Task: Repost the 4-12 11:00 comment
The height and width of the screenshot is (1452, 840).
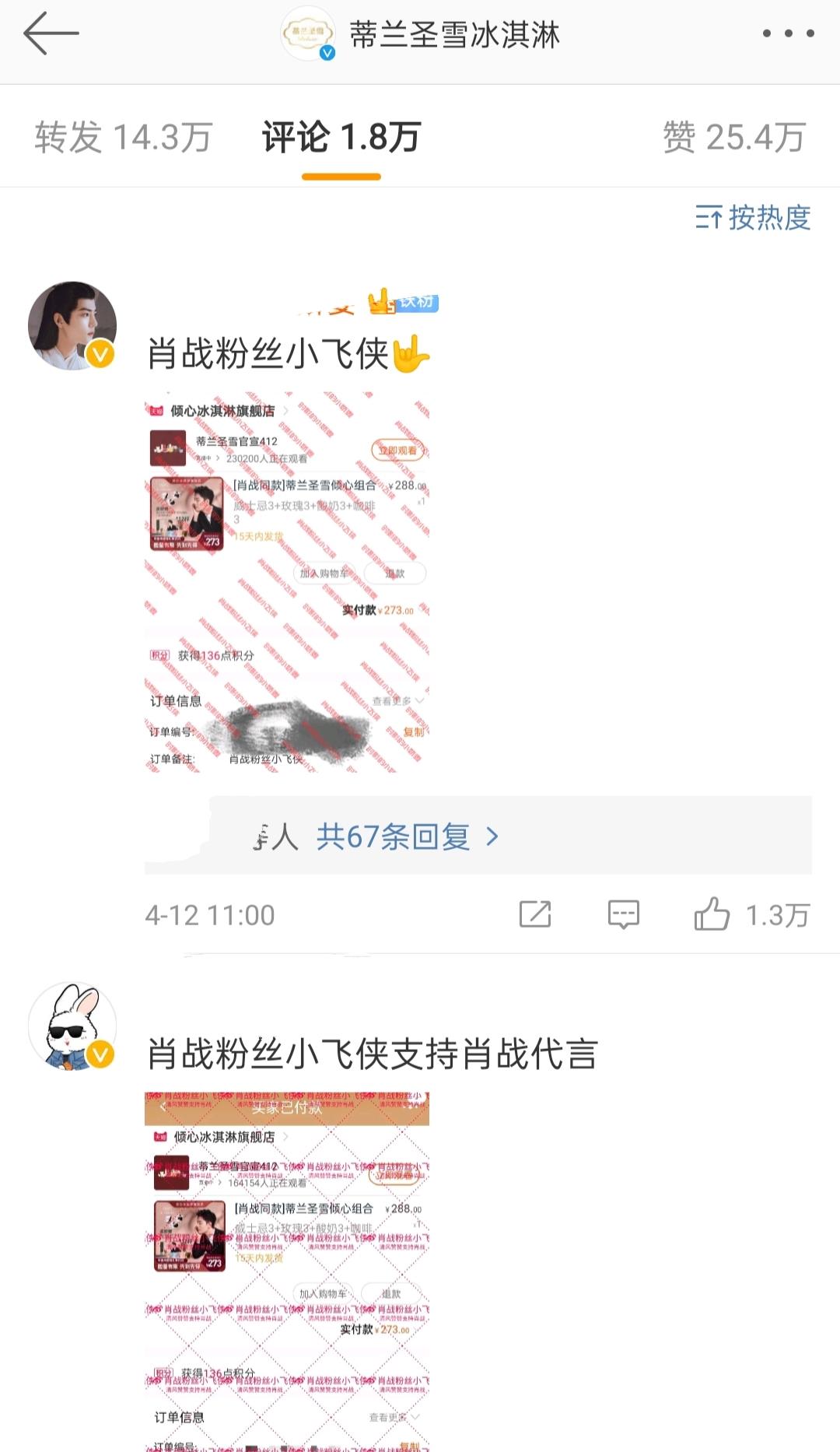Action: coord(535,914)
